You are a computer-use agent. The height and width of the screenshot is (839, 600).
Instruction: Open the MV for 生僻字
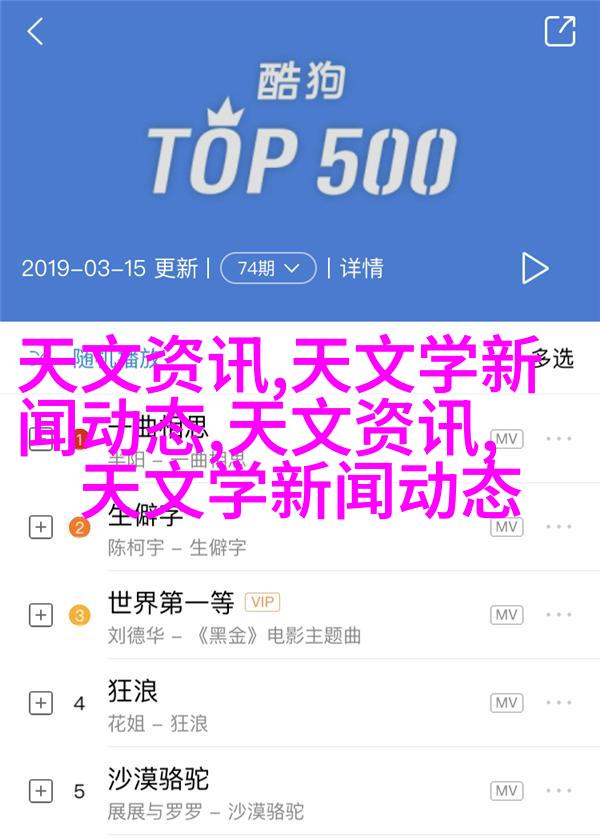click(506, 527)
